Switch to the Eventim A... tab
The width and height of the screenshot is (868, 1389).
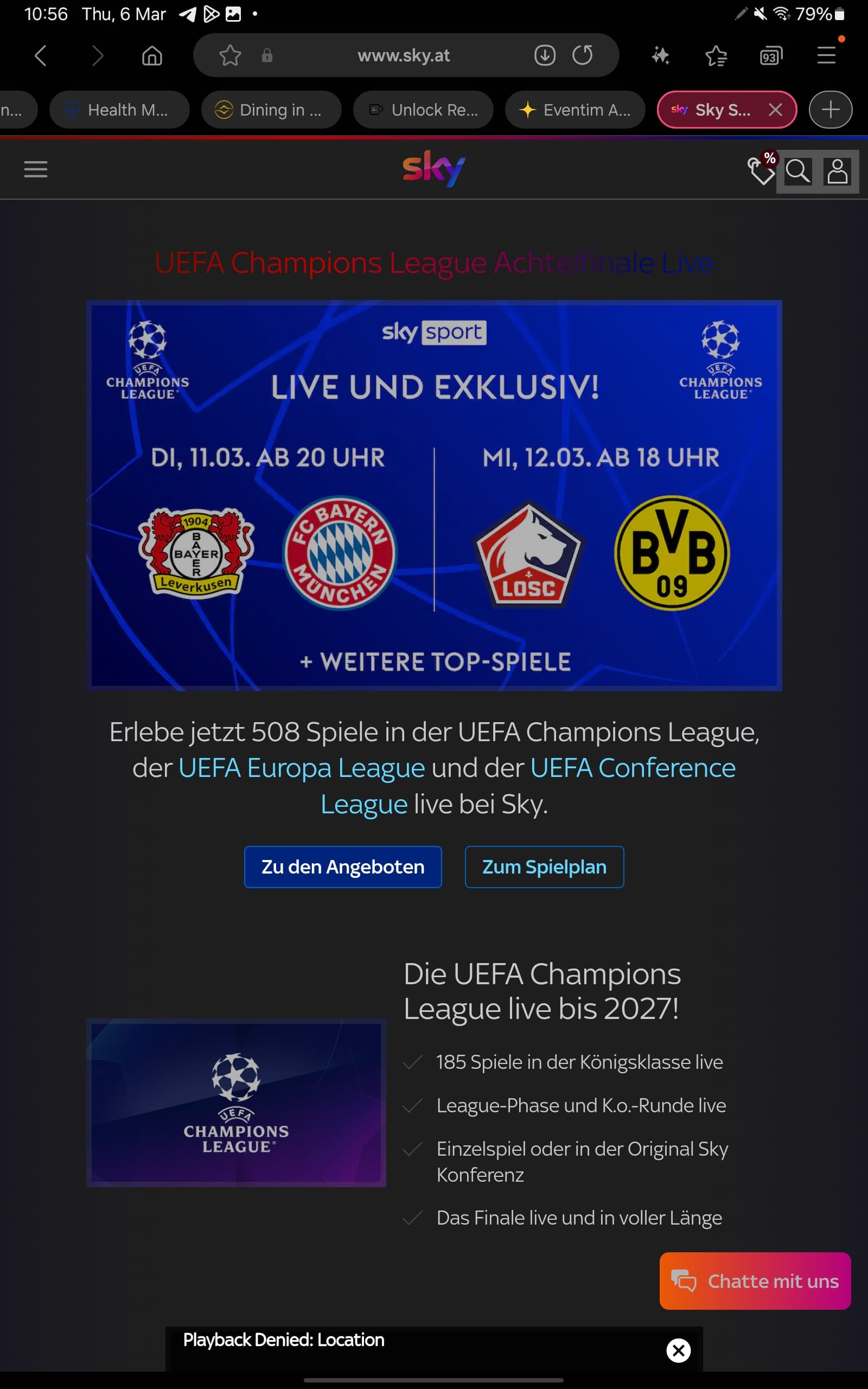[x=575, y=110]
